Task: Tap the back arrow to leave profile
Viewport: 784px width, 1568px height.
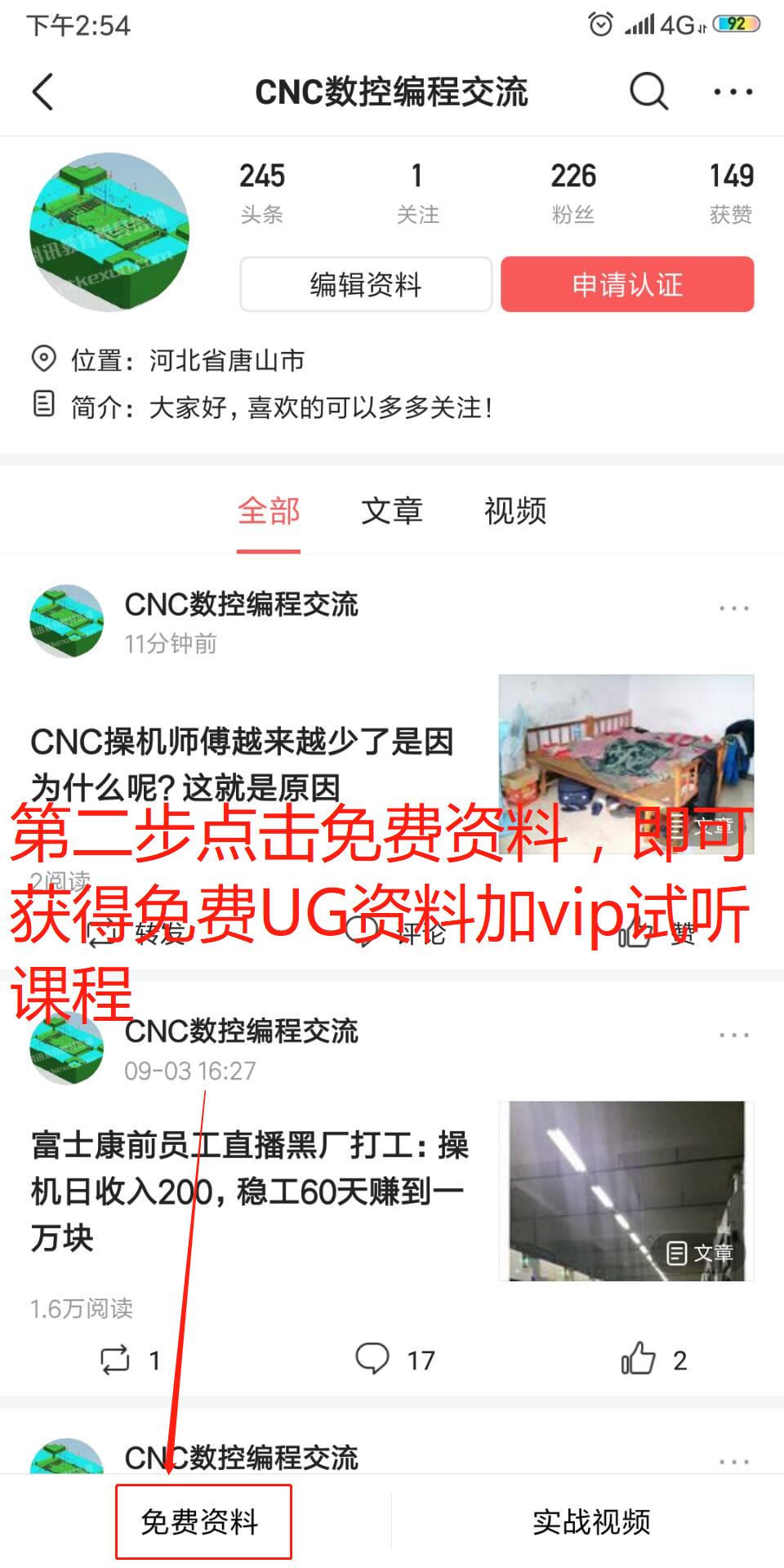Action: 44,92
